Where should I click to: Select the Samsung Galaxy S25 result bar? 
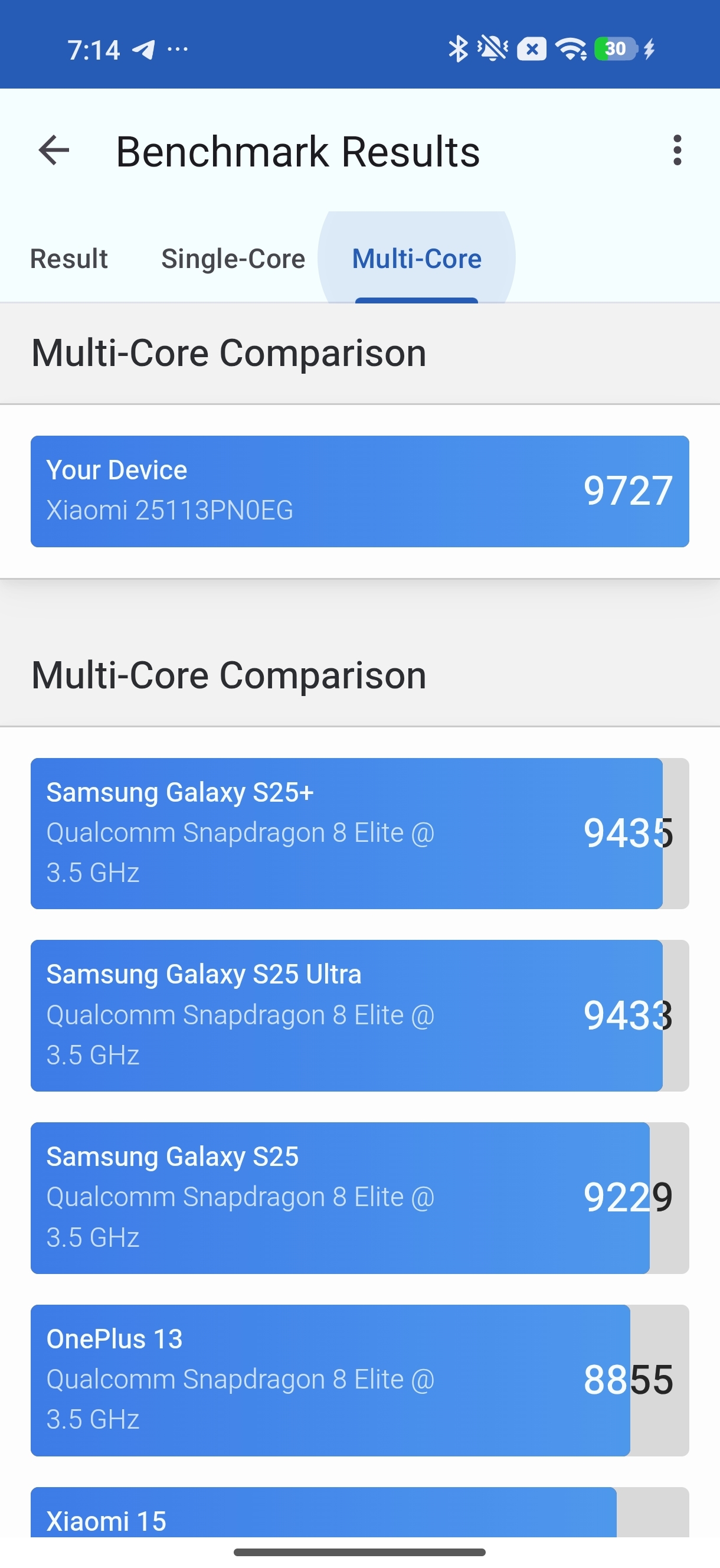click(x=341, y=1197)
